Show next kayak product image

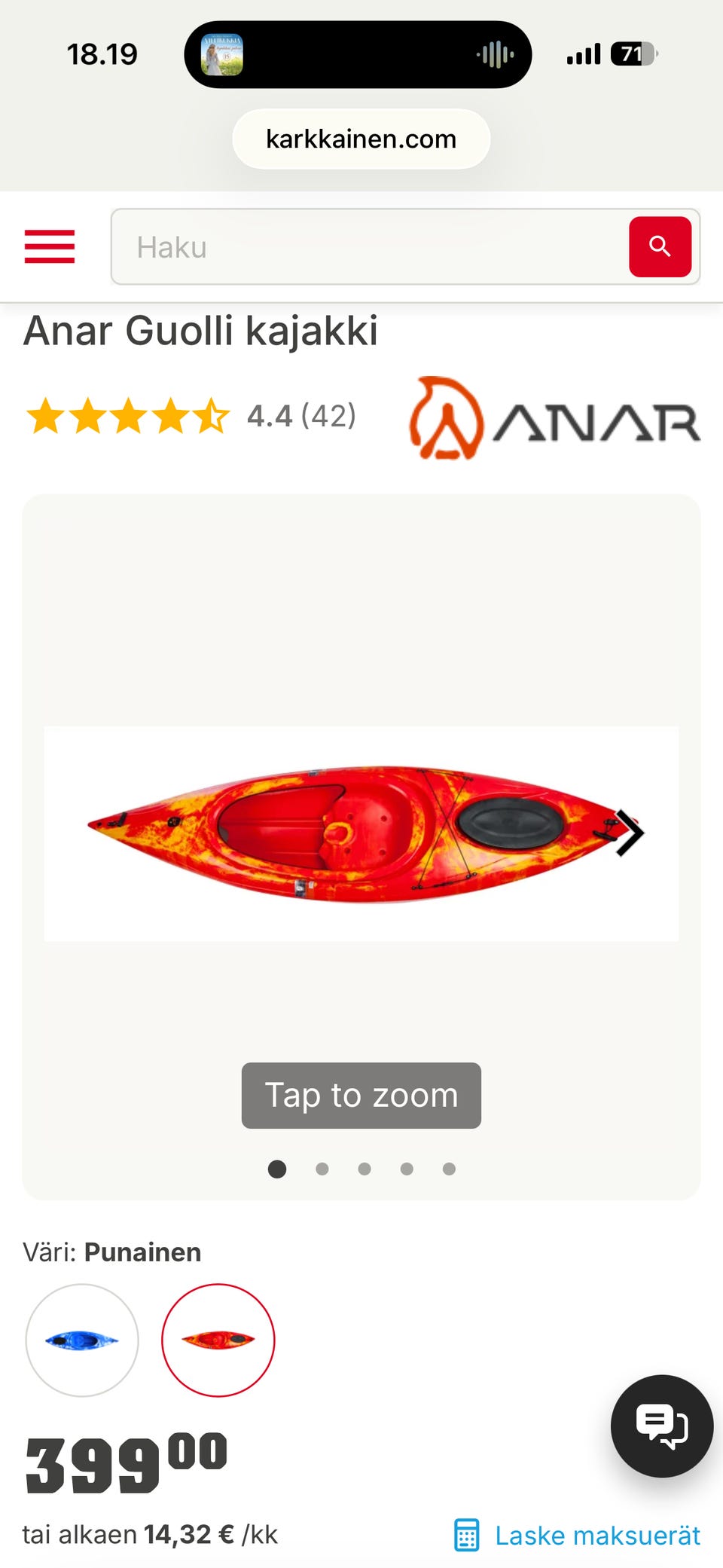pyautogui.click(x=629, y=833)
